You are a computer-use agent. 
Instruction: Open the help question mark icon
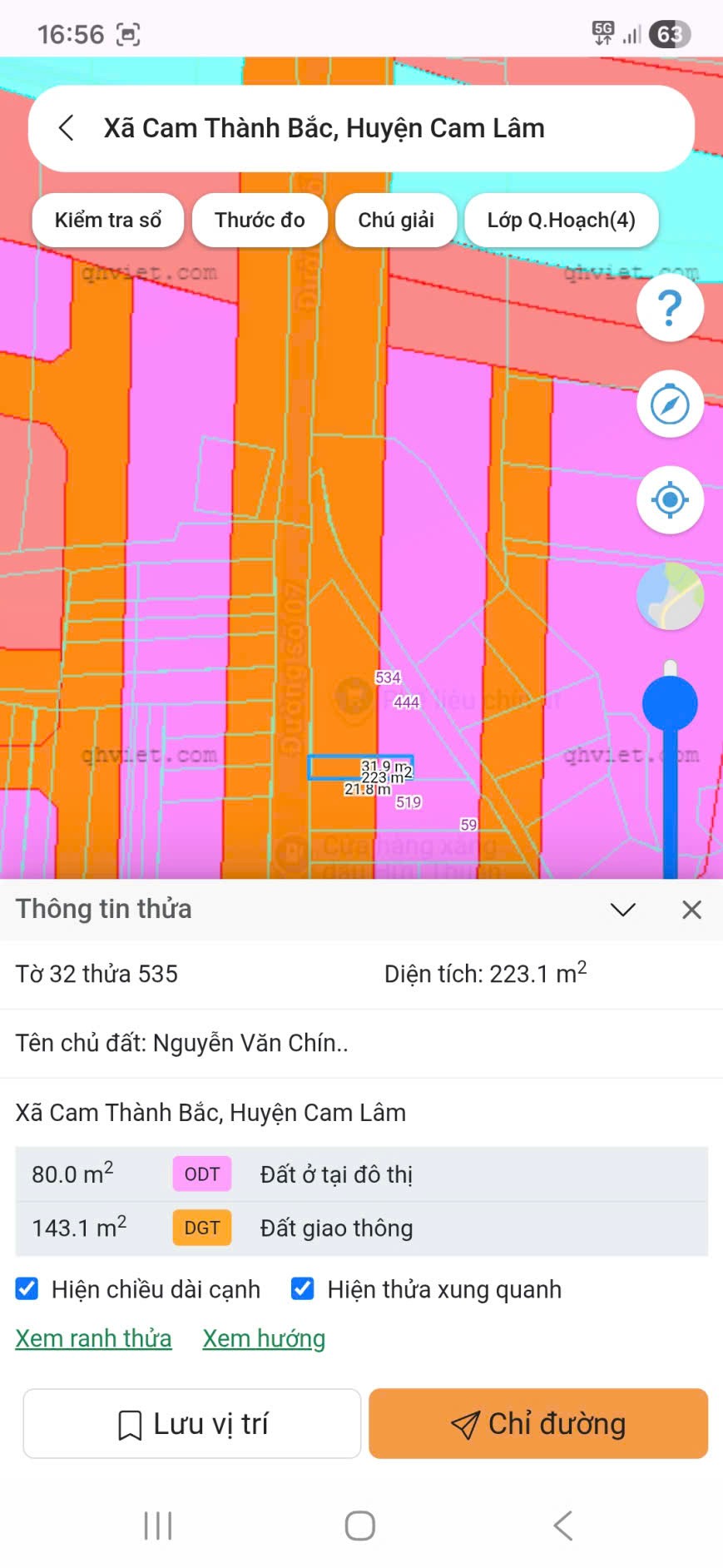click(670, 307)
